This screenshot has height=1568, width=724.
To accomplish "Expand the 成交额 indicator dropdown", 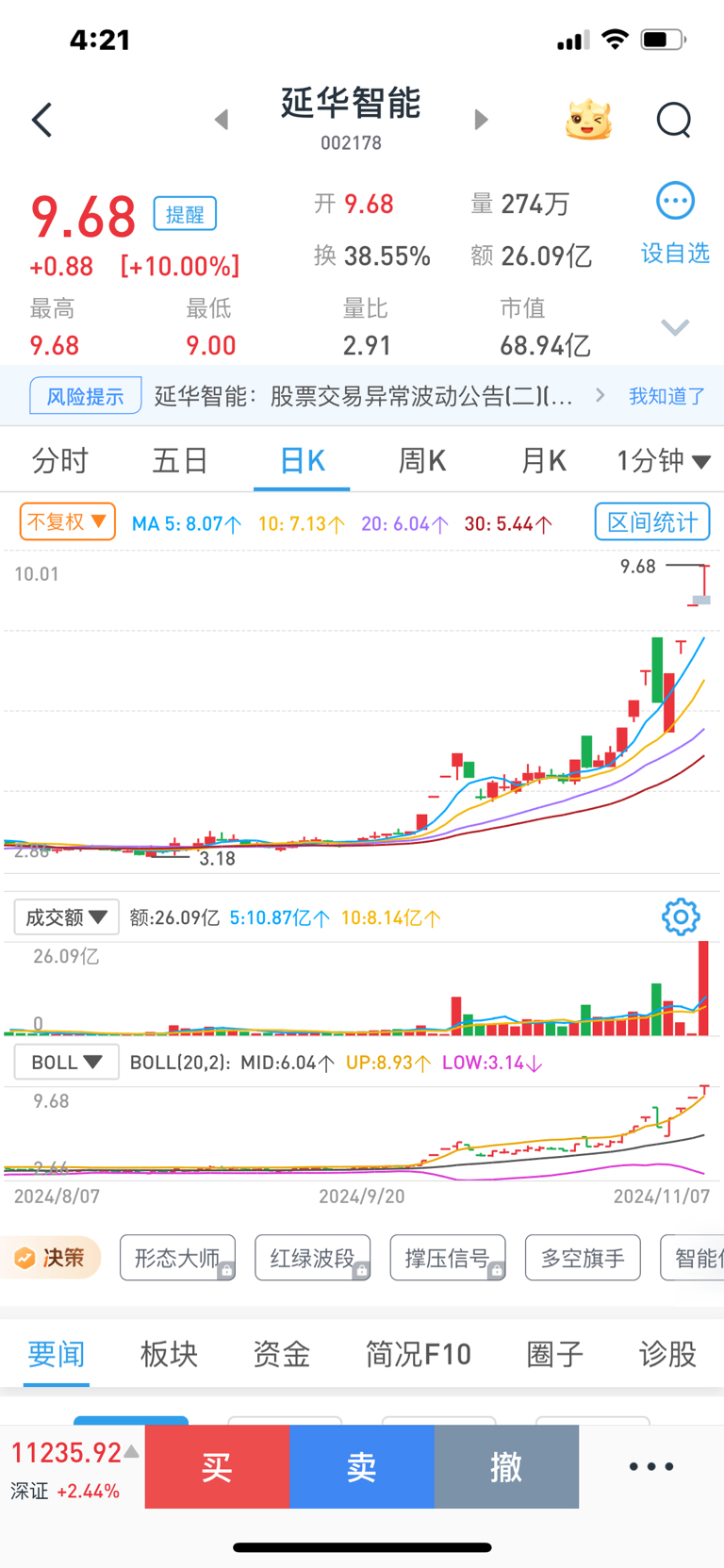I will [65, 916].
